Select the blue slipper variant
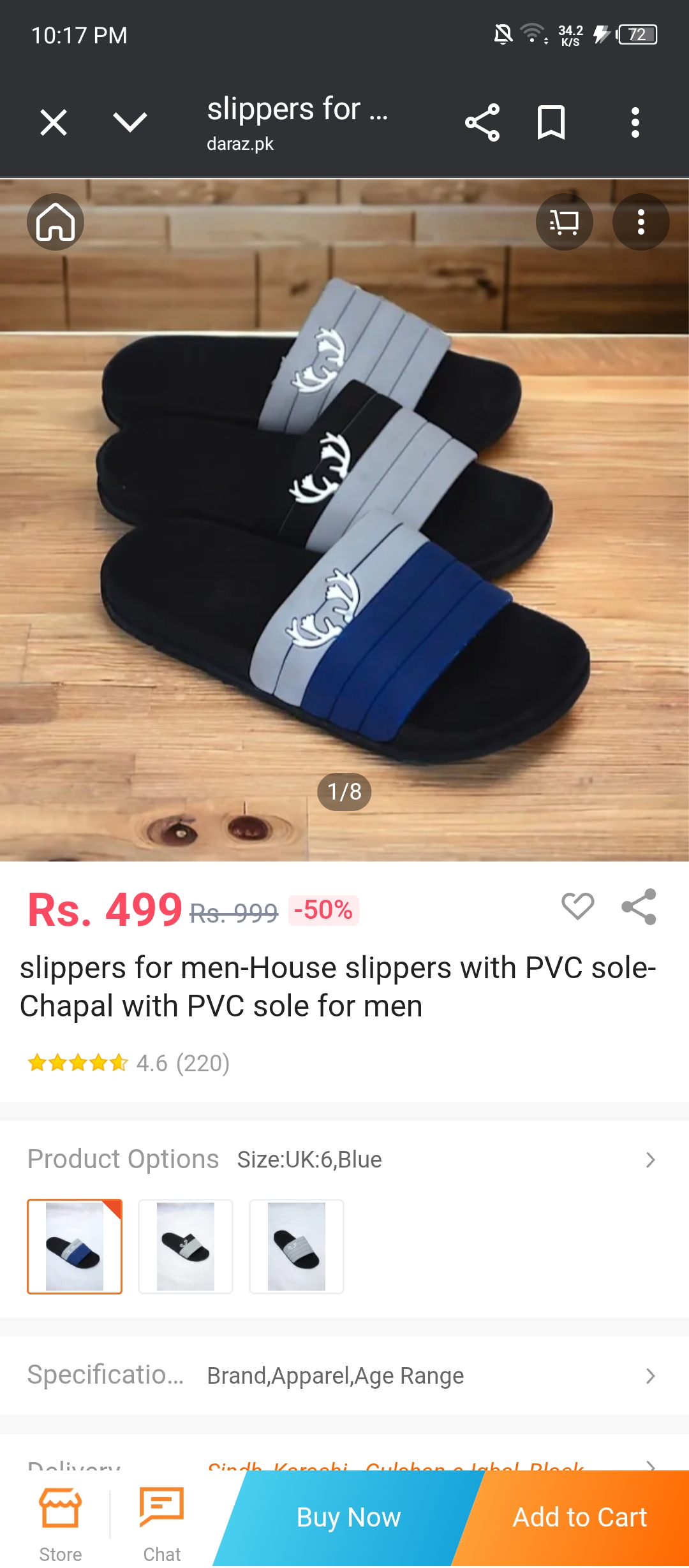 click(75, 1247)
